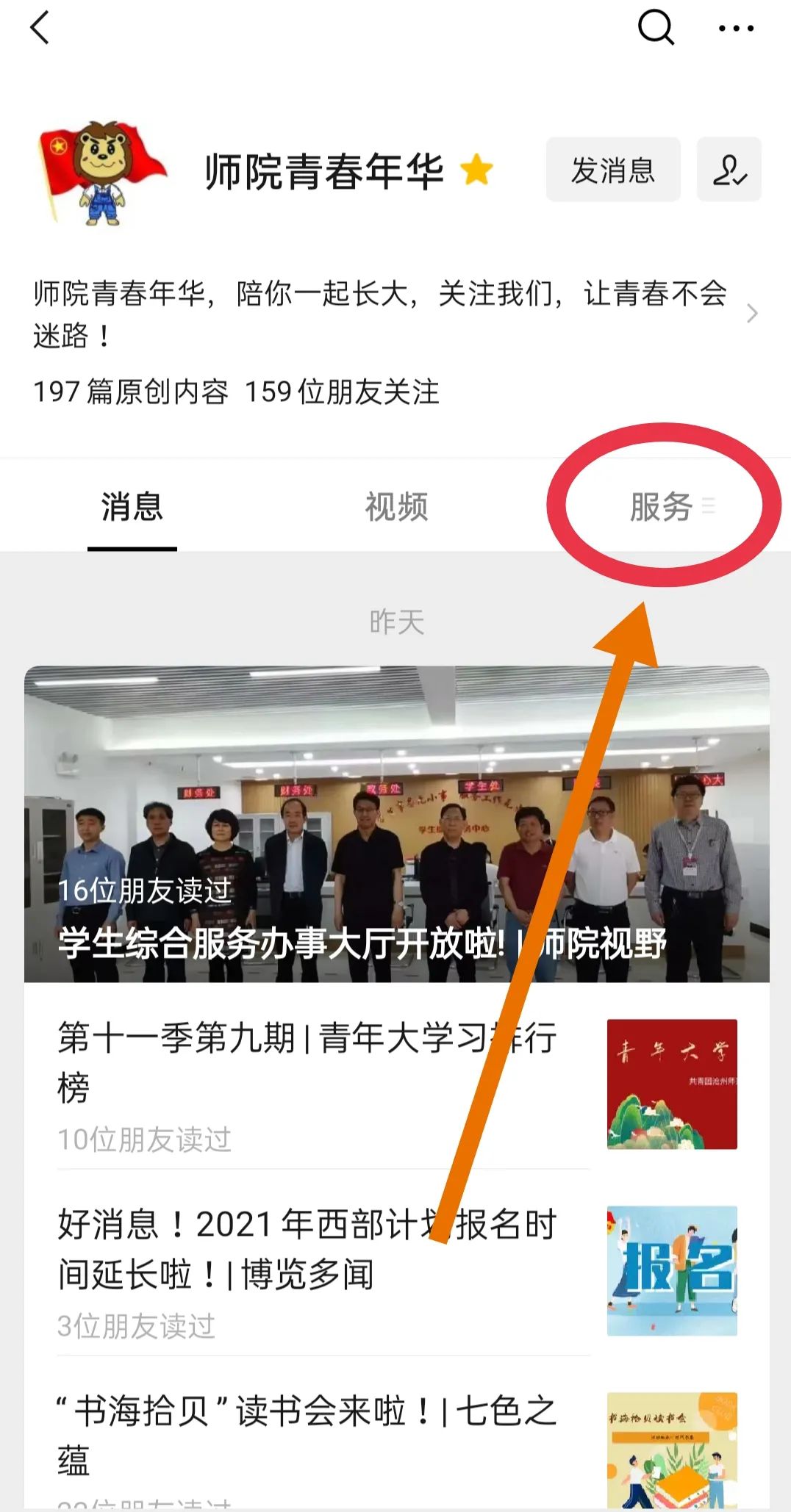Go back to the previous page
791x1512 pixels.
coord(40,29)
